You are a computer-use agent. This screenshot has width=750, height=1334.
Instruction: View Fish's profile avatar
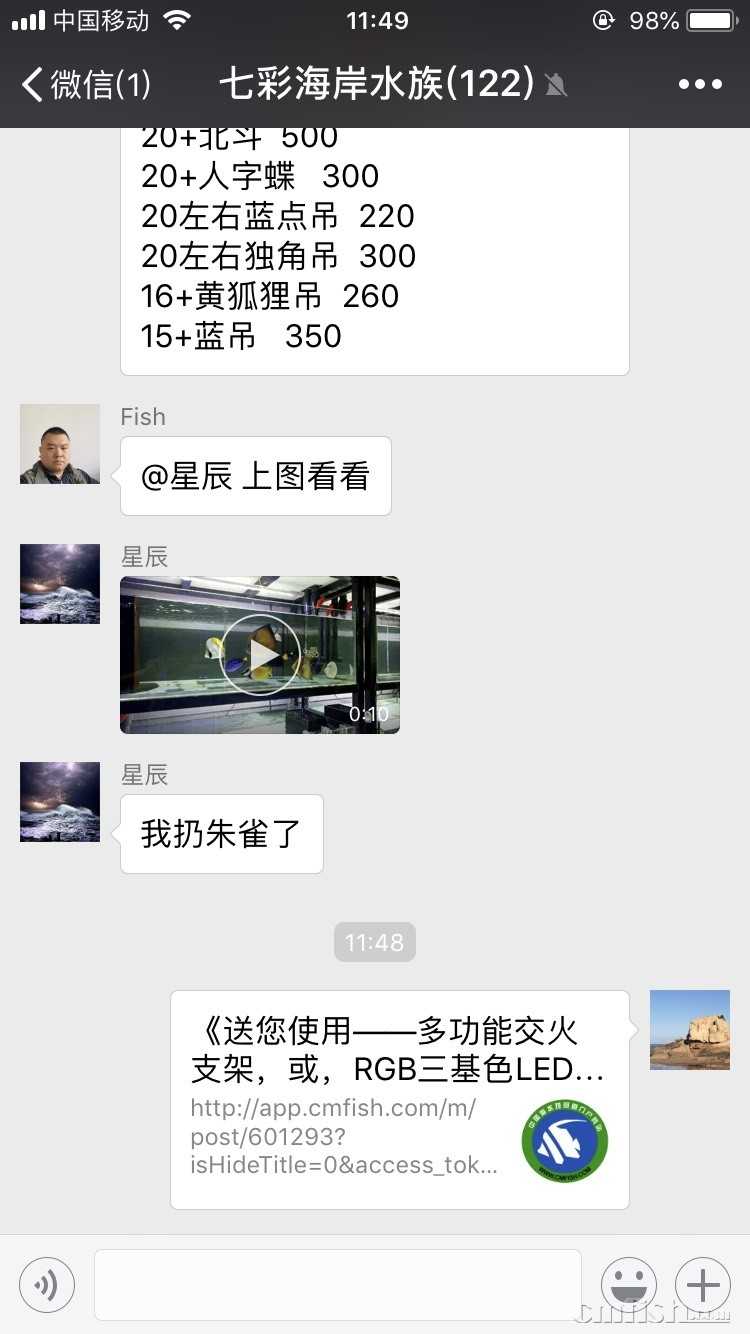coord(60,444)
